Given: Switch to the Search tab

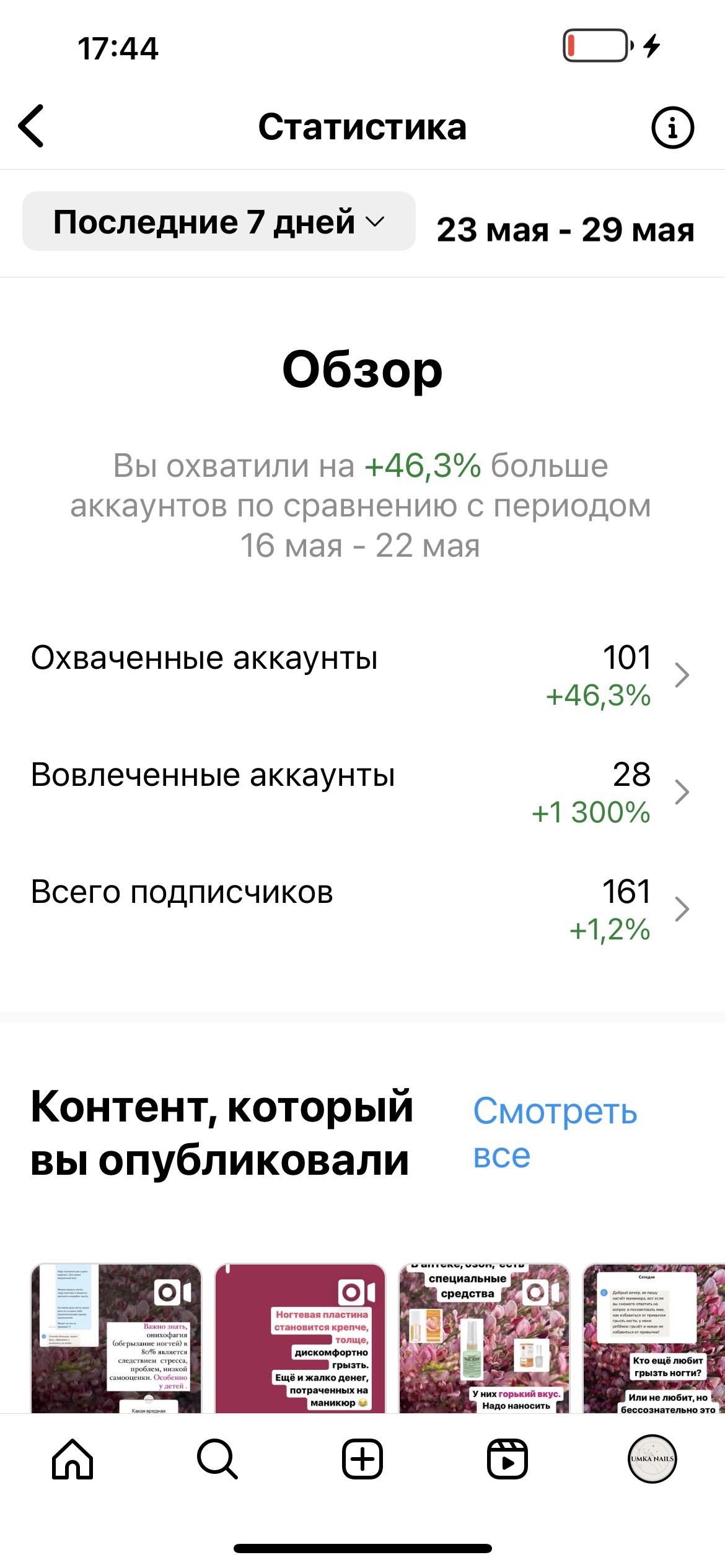Looking at the screenshot, I should [217, 1459].
